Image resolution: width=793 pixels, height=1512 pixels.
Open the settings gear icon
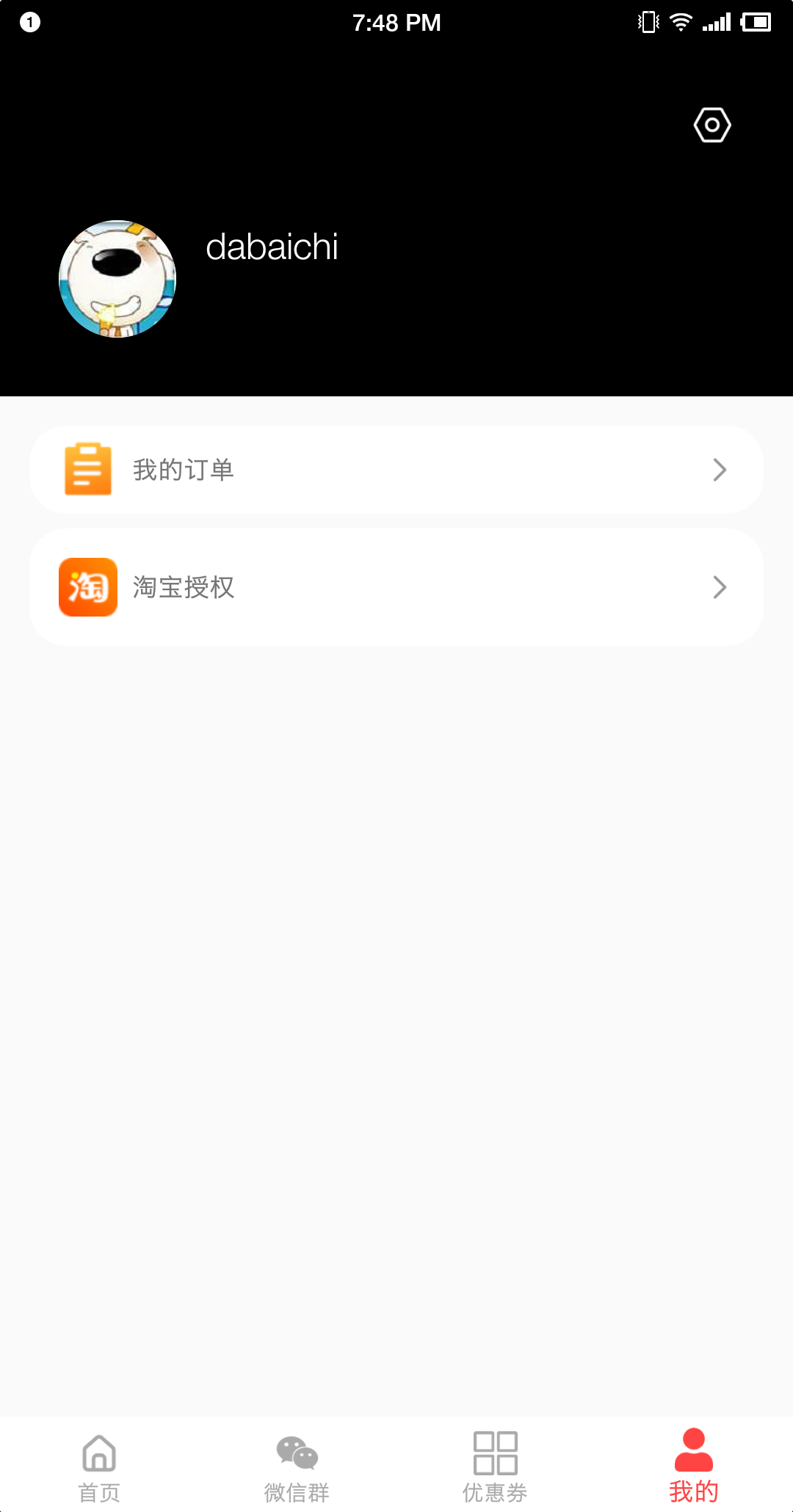tap(711, 126)
